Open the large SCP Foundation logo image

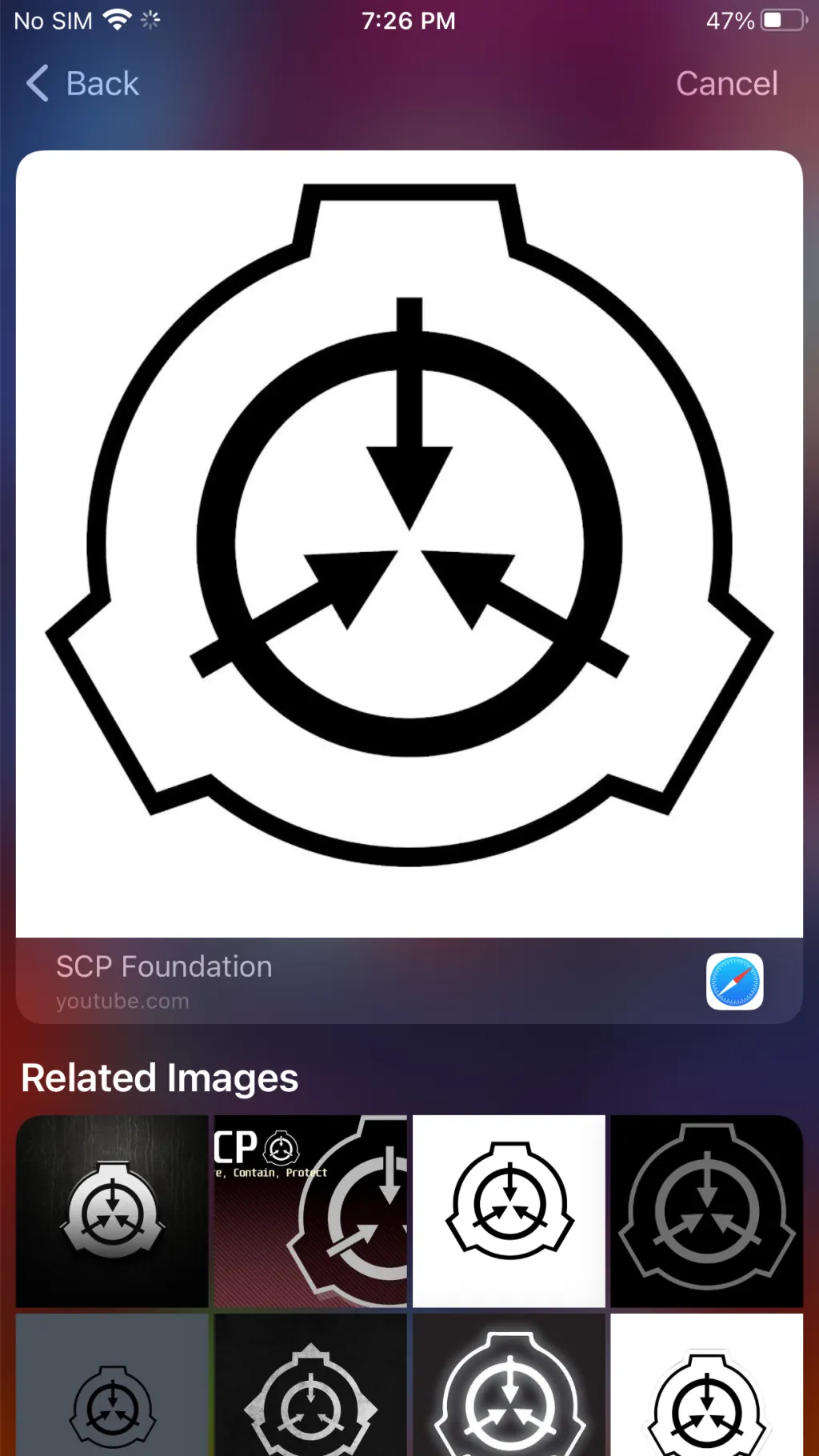(409, 544)
